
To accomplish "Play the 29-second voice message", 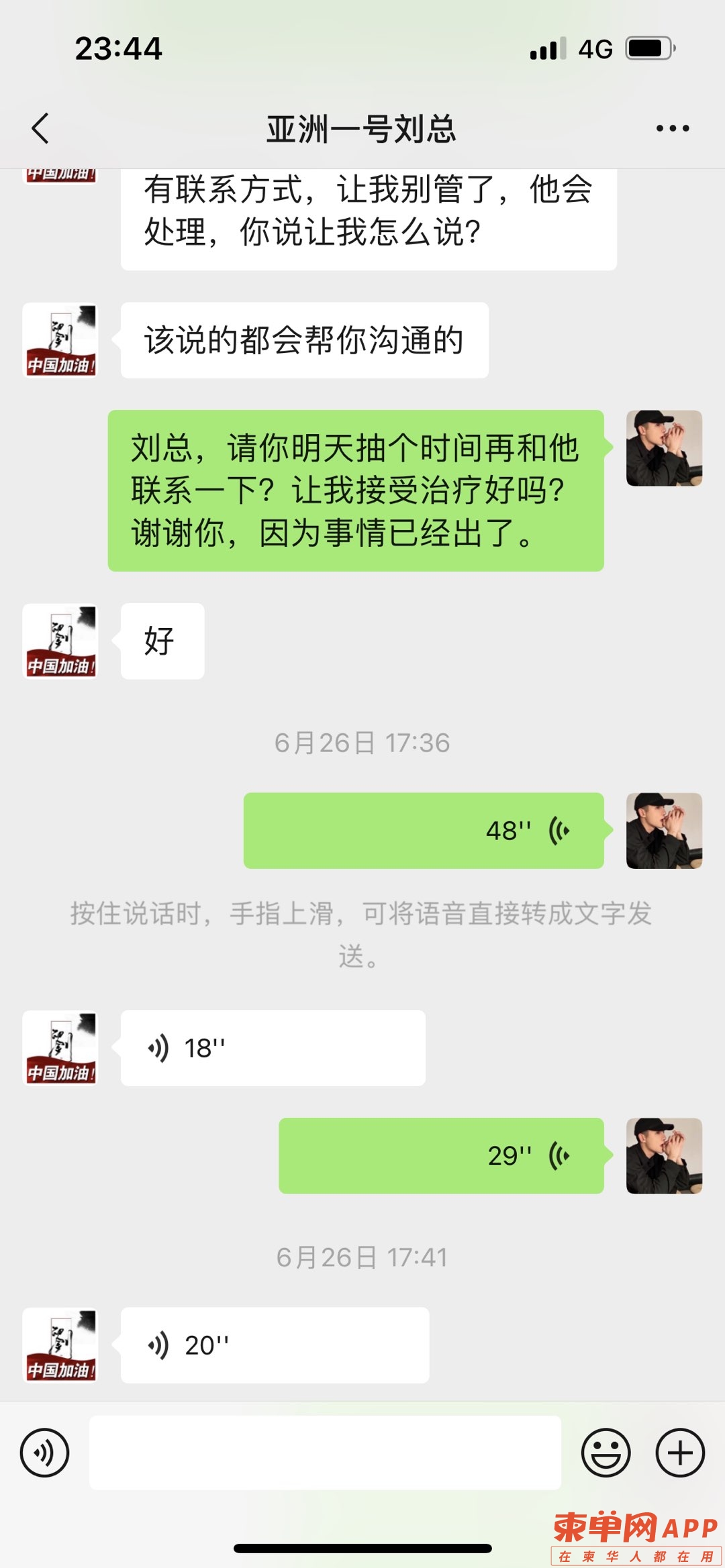I will (x=441, y=1155).
